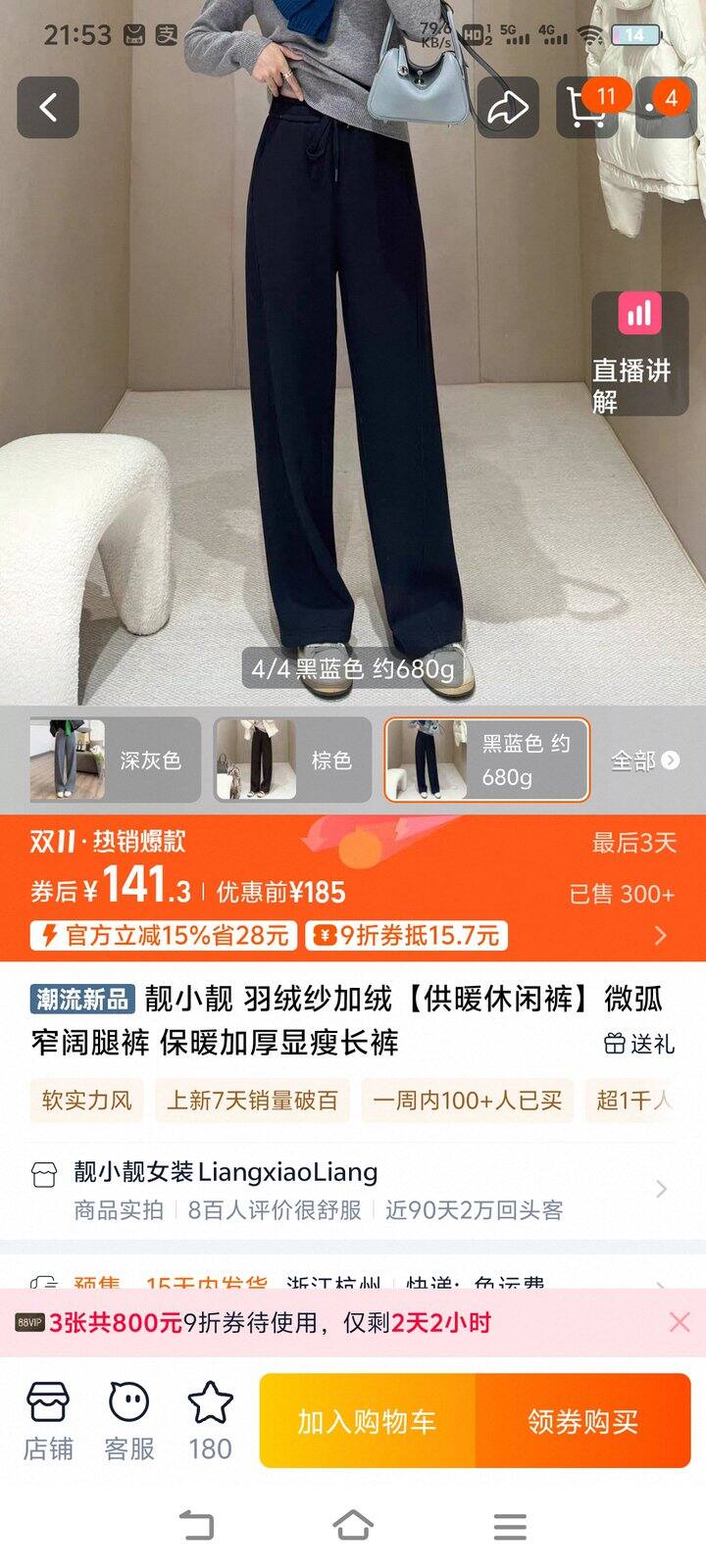Tap the 上新7天销量破百 tag
Viewport: 706px width, 1568px height.
(252, 1100)
